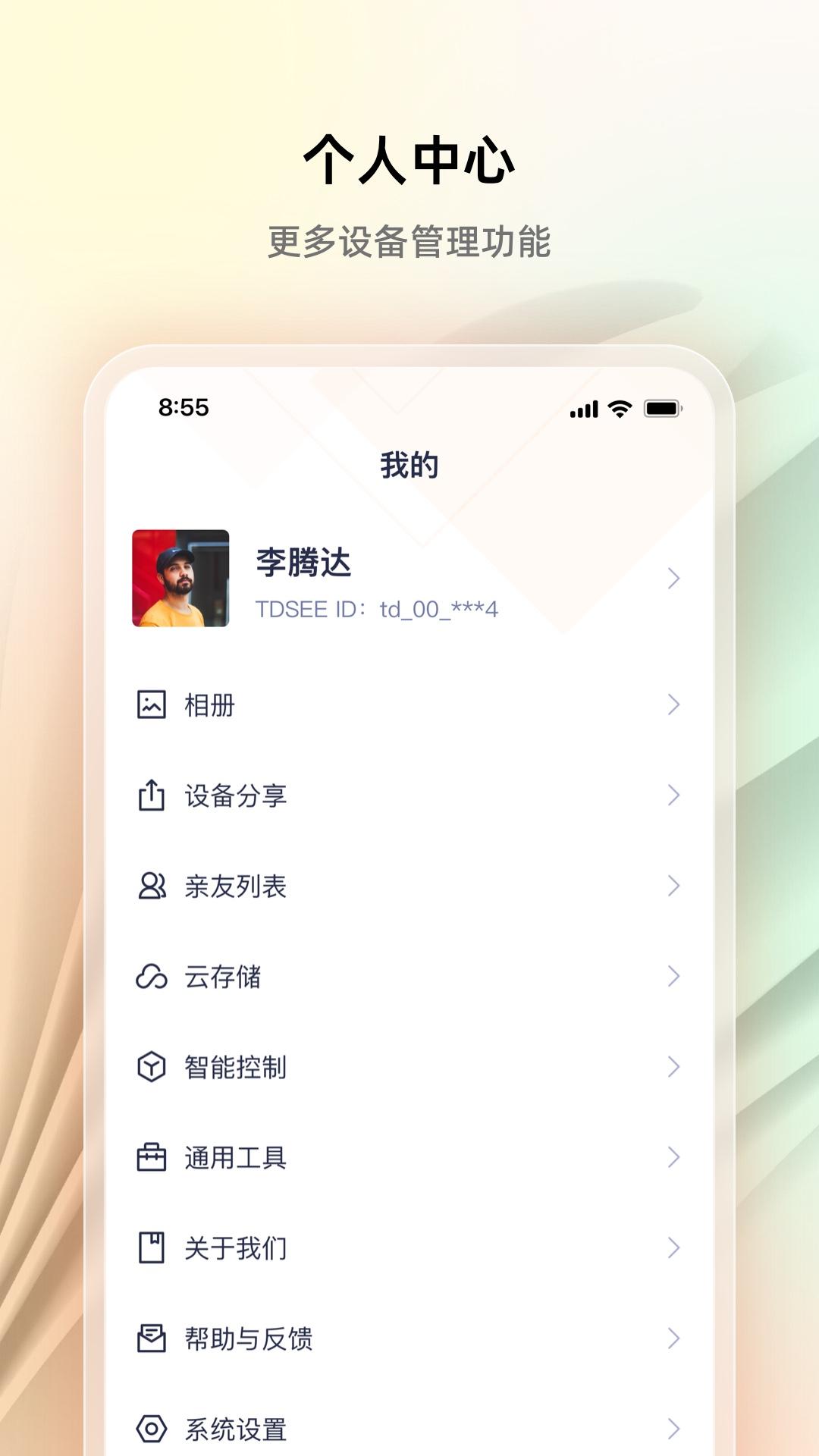Select the 我的 page title
This screenshot has height=1456, width=819.
coord(409,465)
